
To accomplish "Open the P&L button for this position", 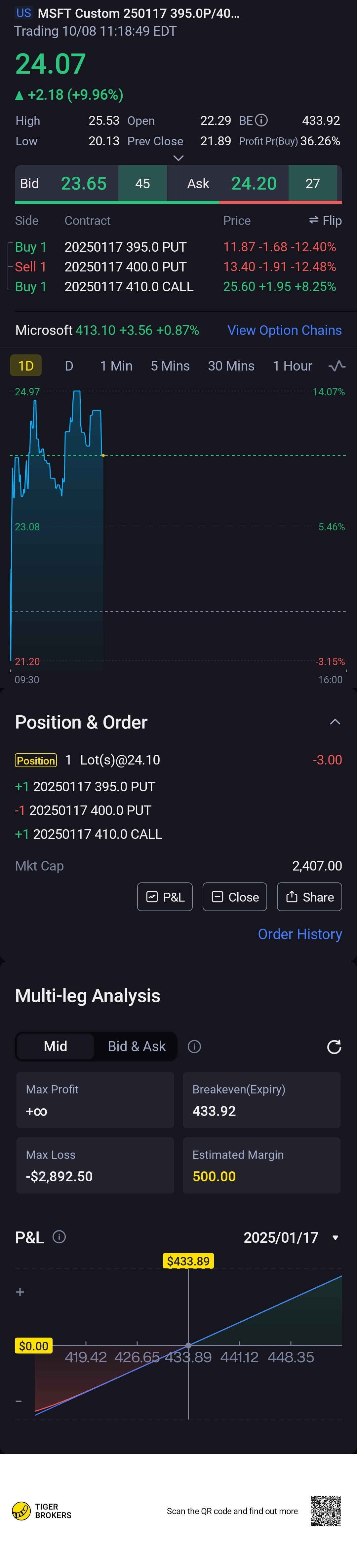I will click(165, 897).
